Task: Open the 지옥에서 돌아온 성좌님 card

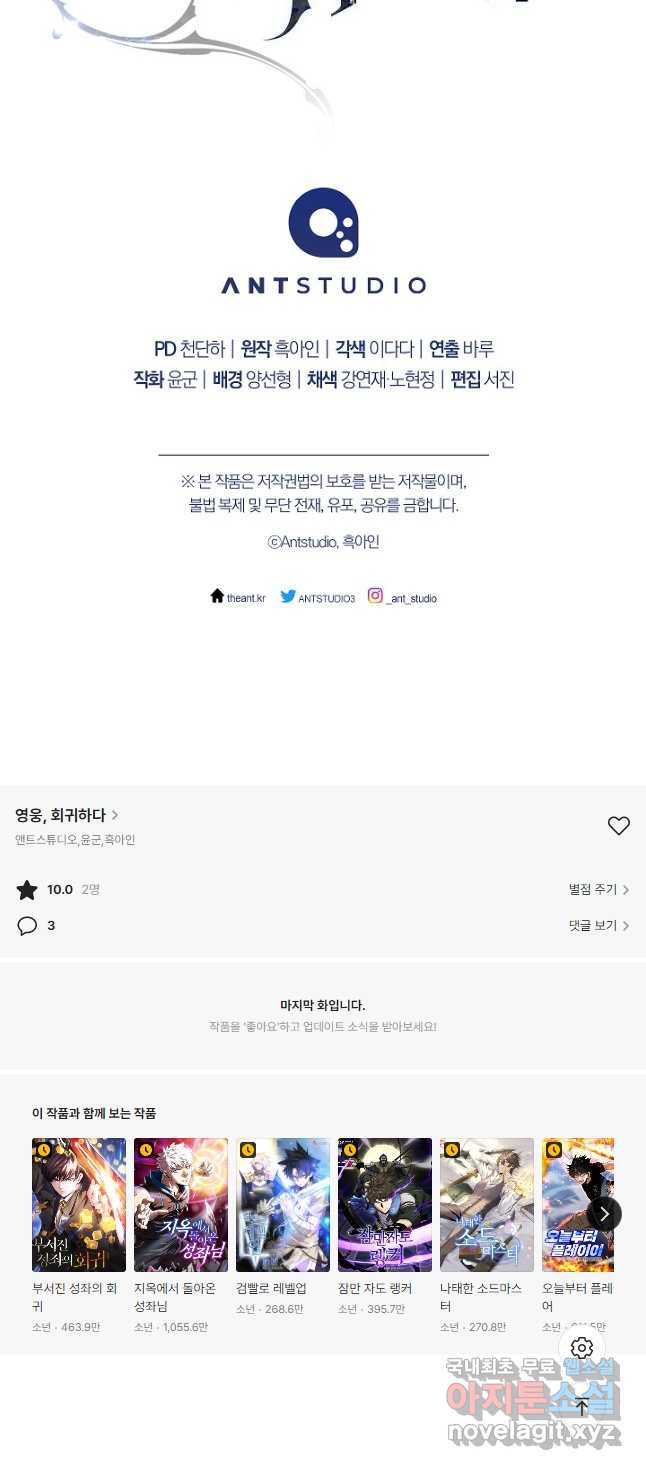Action: 181,1205
